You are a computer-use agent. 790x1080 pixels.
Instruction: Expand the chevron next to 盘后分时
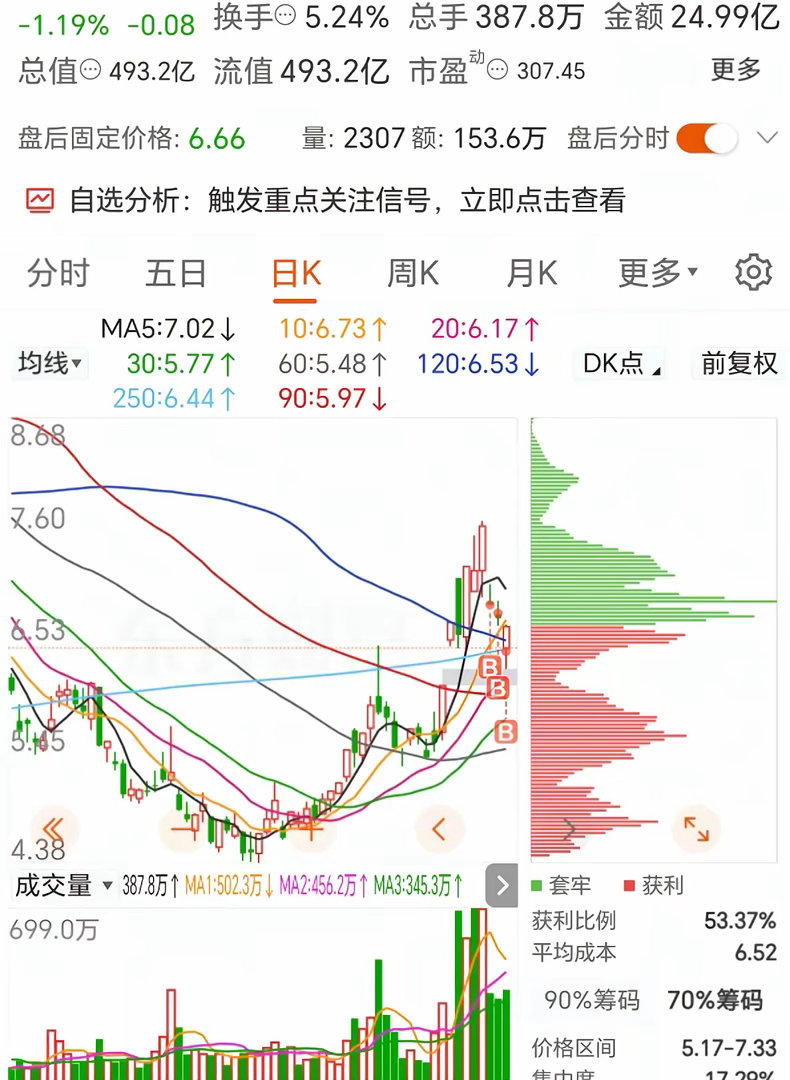[x=767, y=138]
